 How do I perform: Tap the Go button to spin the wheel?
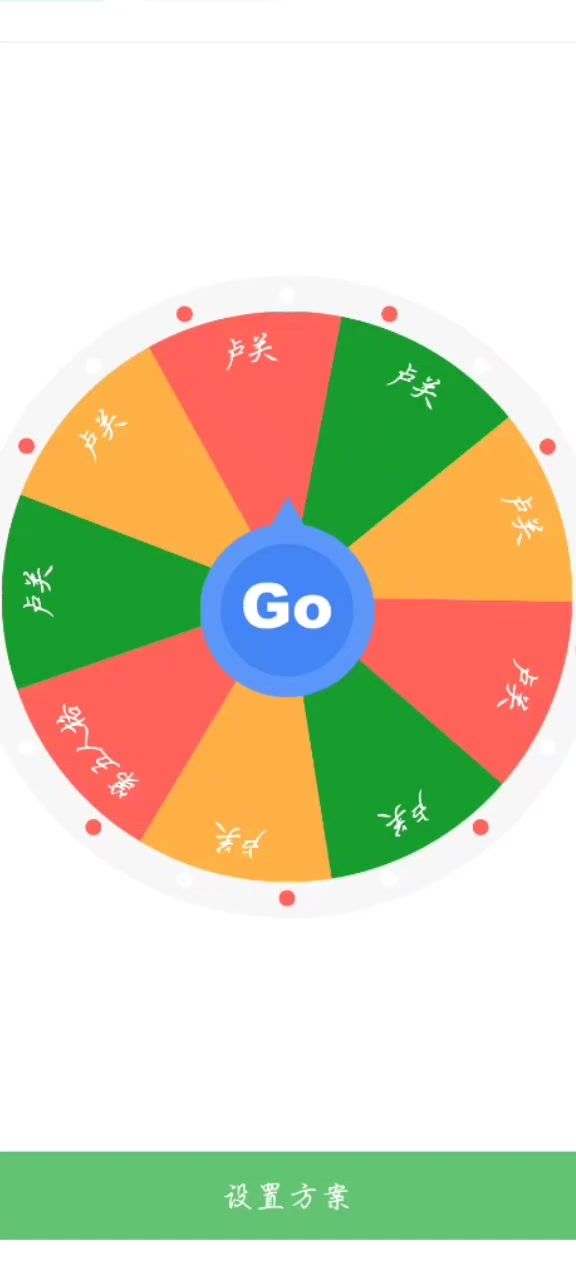[x=287, y=608]
